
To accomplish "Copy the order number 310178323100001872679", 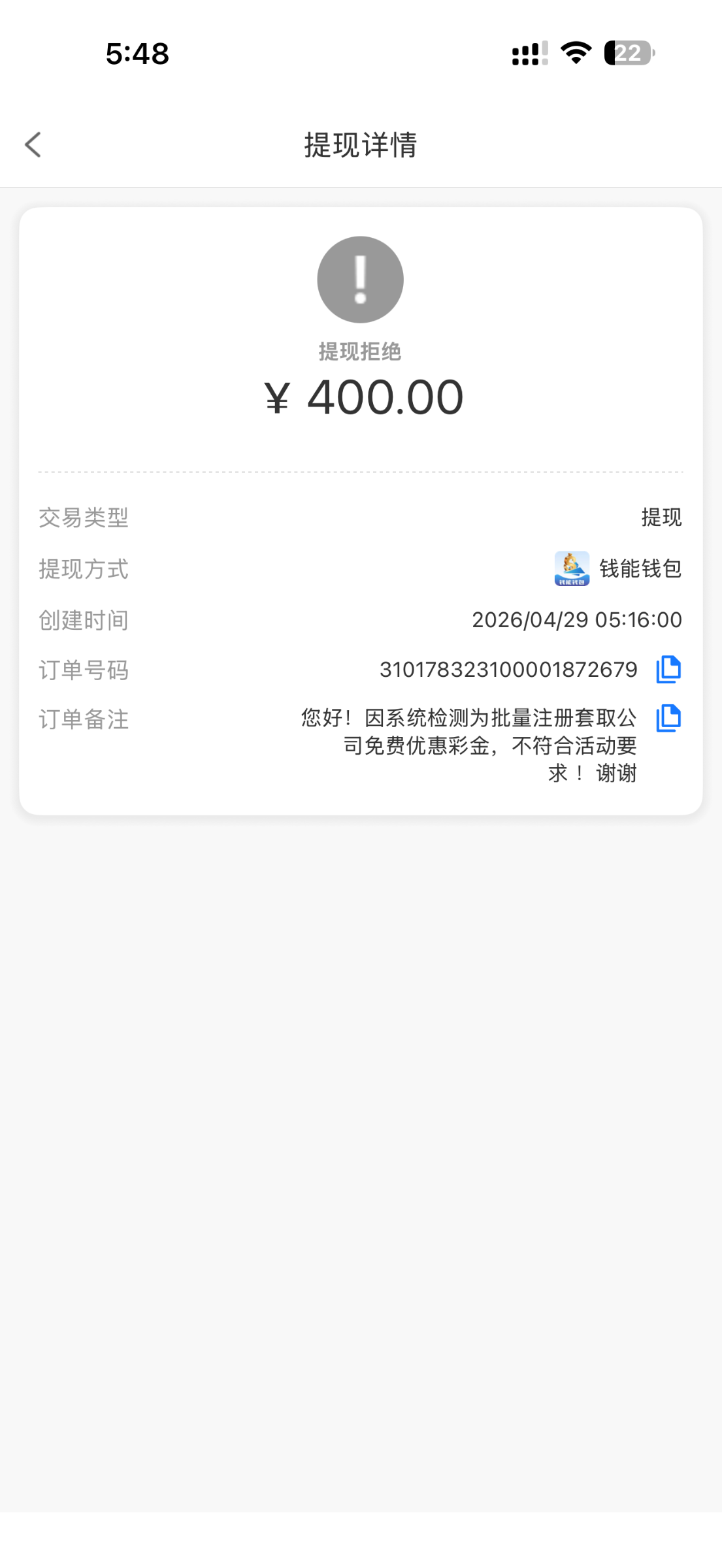I will (x=508, y=668).
